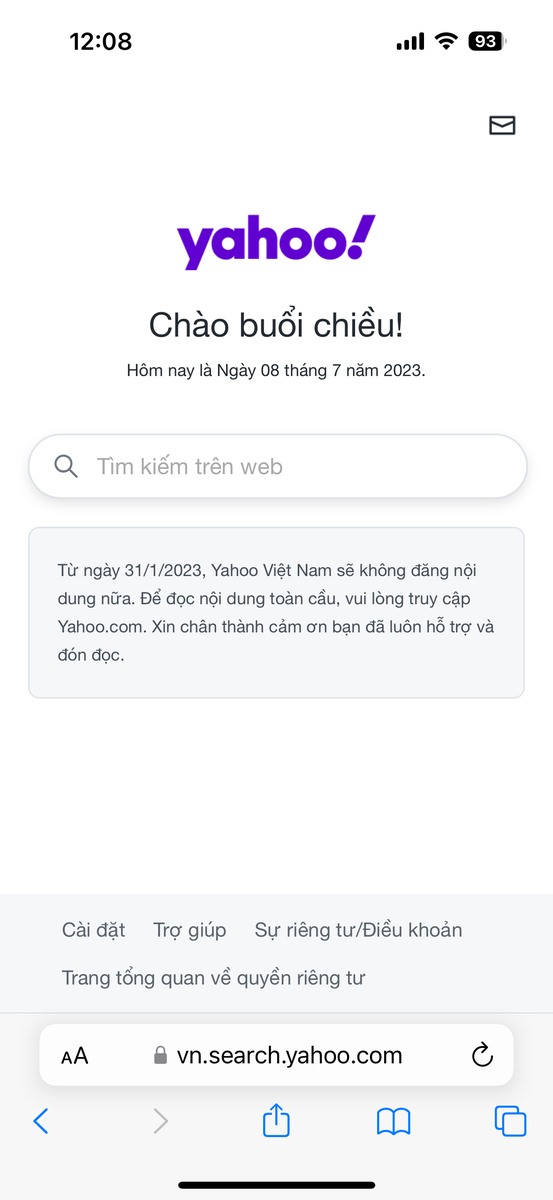Open Sự riêng tư/Điều khoản link

358,930
